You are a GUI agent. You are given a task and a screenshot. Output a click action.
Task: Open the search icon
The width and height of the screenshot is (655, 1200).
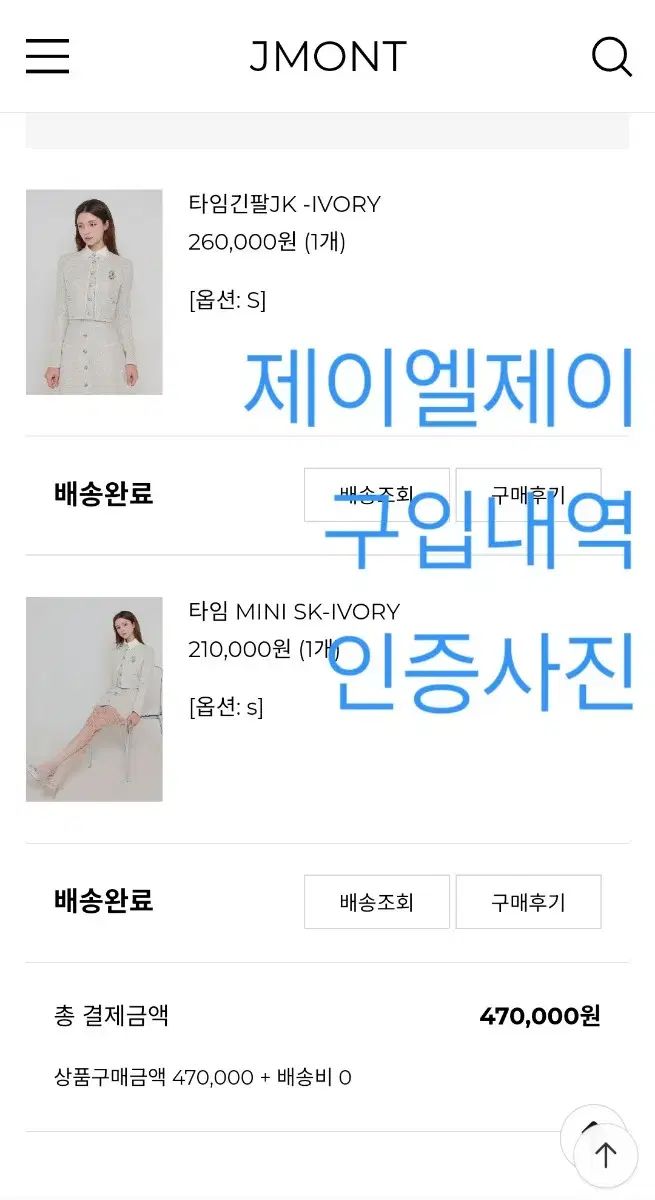[x=611, y=56]
